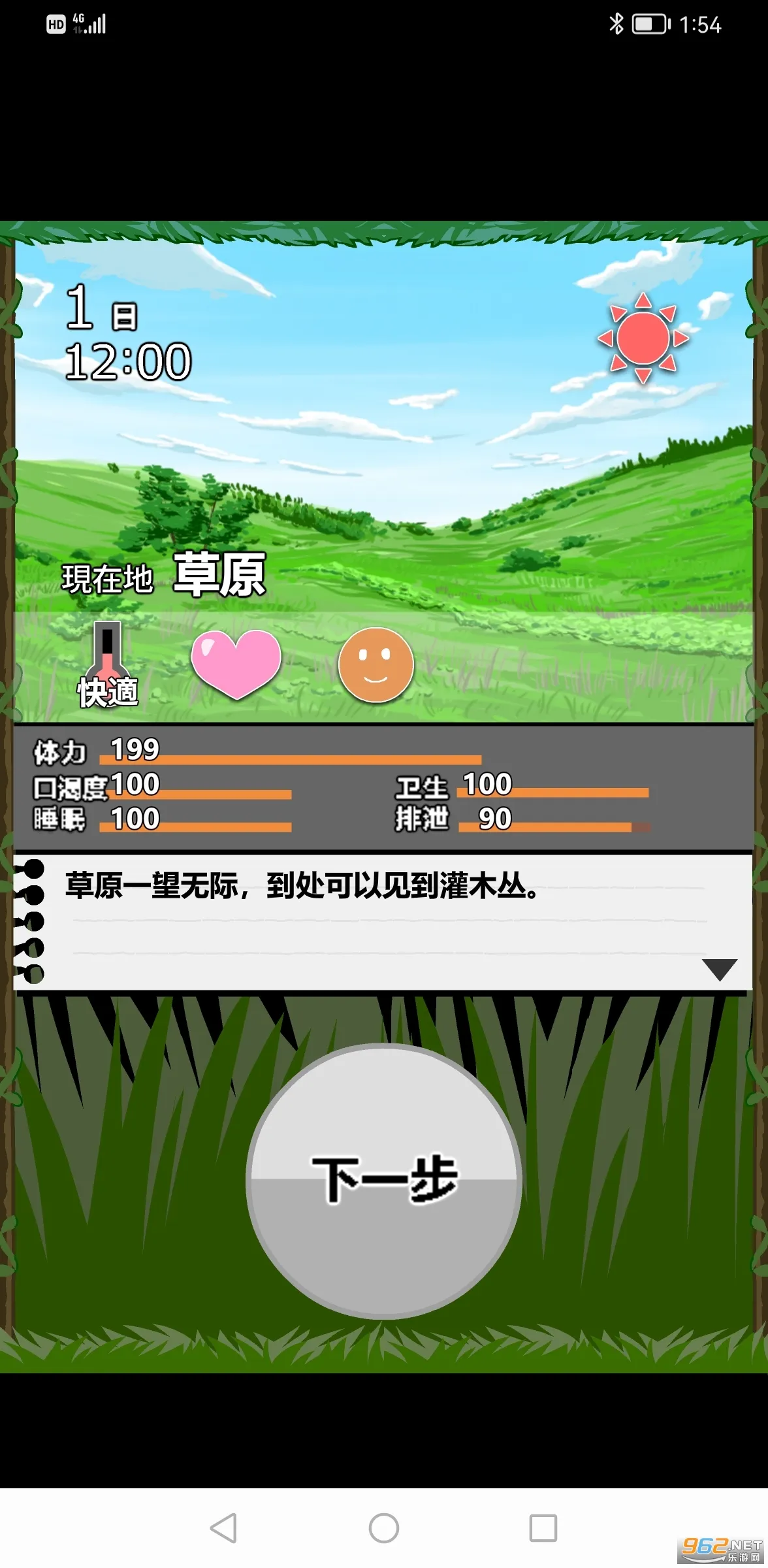
Task: Go back with the system back button
Action: point(224,1527)
